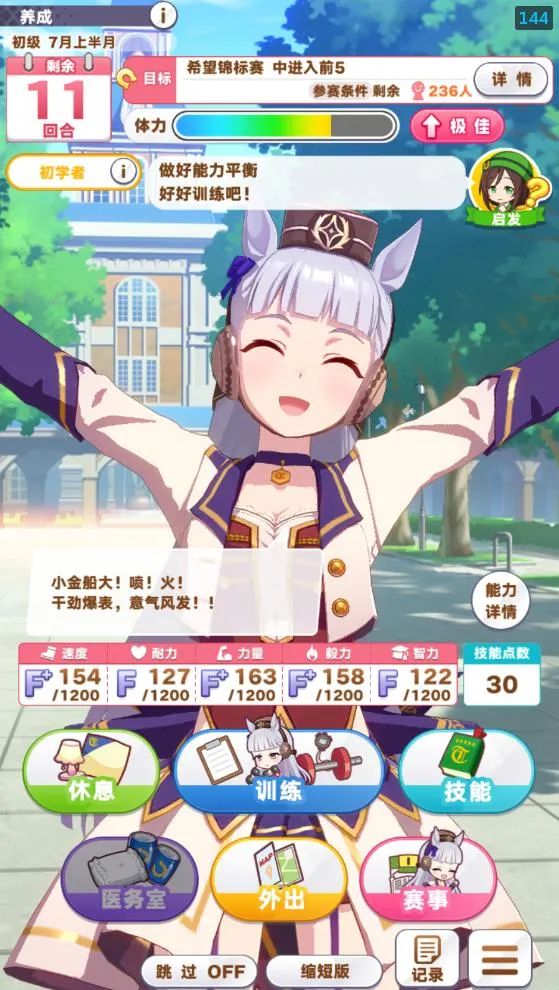Open 详情 for the current goal
The image size is (559, 990).
tap(511, 80)
